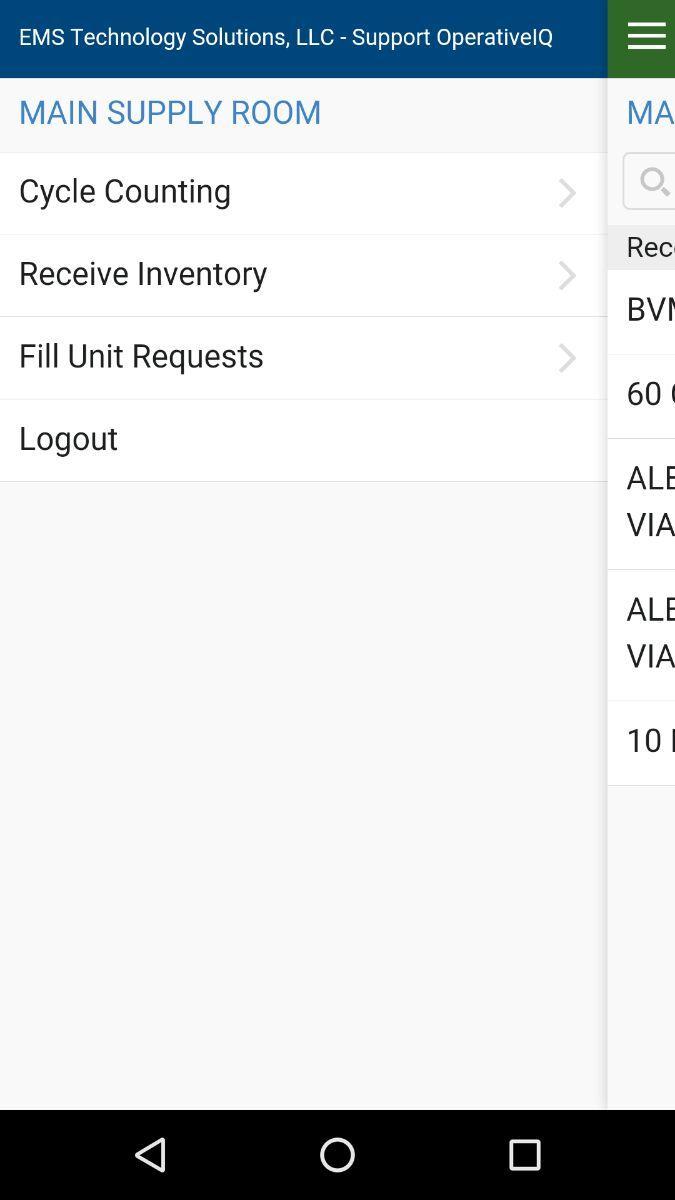Tap the system back button
This screenshot has height=1200, width=675.
click(x=150, y=1155)
